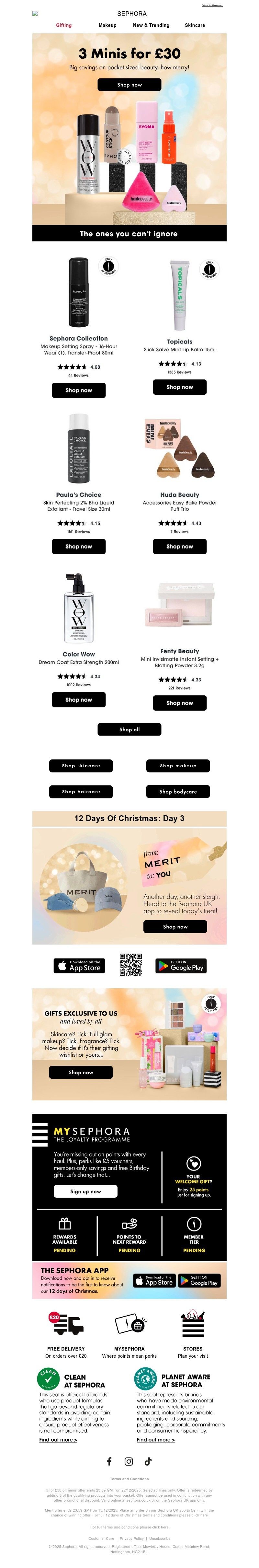
Task: Tap the Shop all button
Action: (129, 729)
